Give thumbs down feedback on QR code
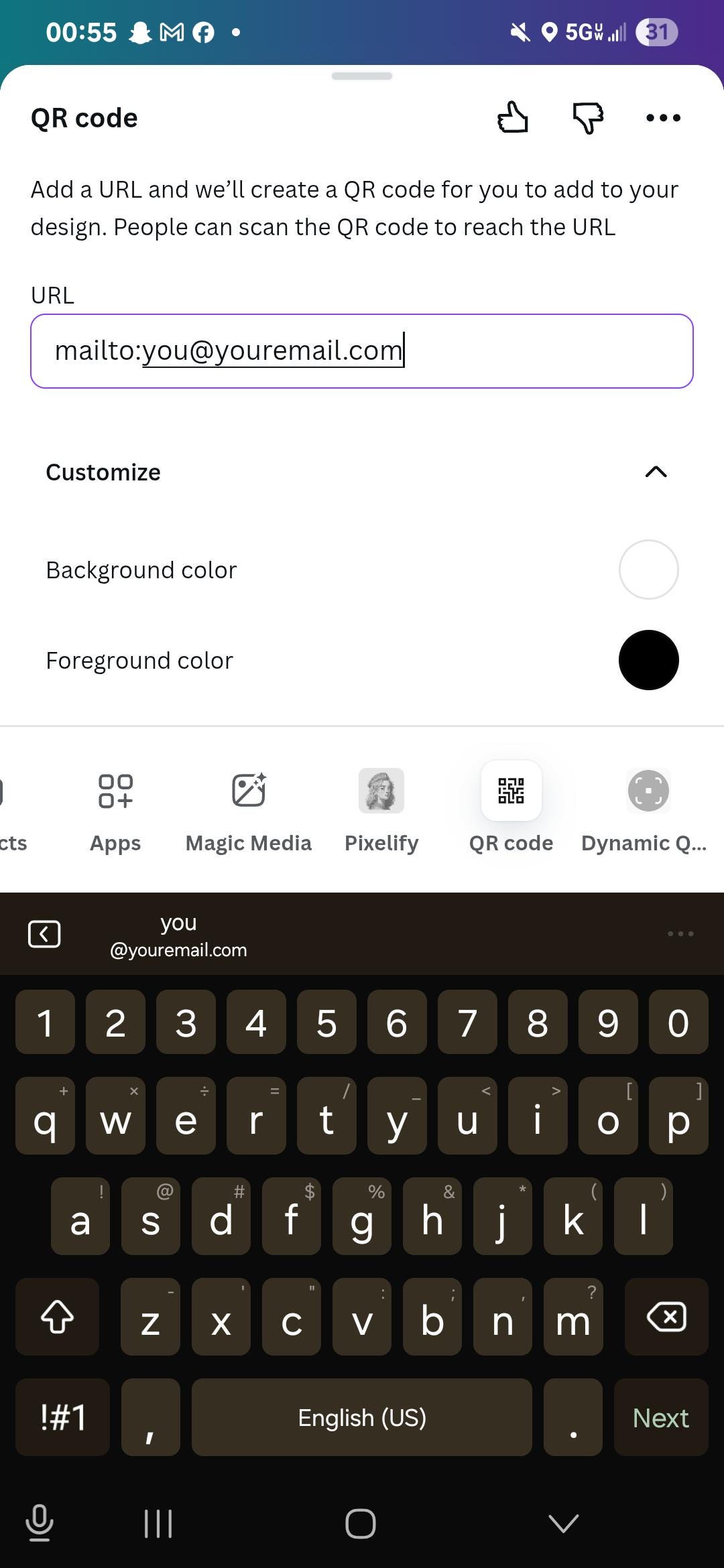This screenshot has width=724, height=1568. pos(588,118)
